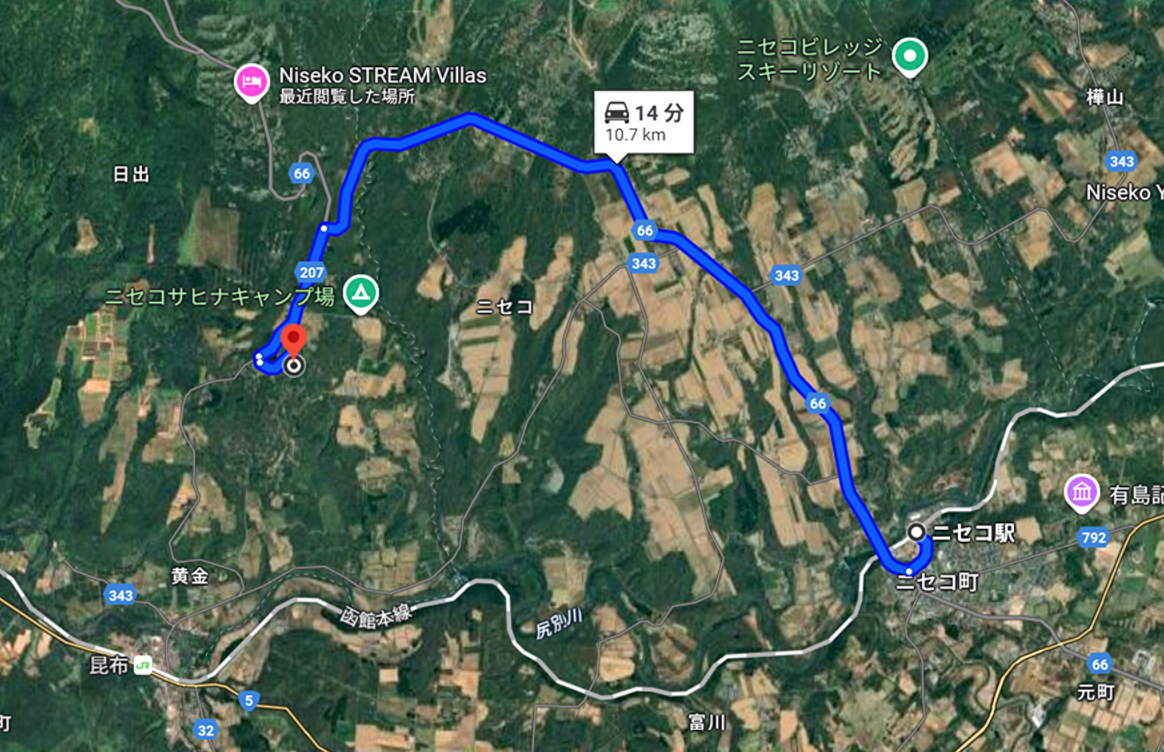Tap the ニセコサヒナキャンプ場 campsite marker

[360, 293]
